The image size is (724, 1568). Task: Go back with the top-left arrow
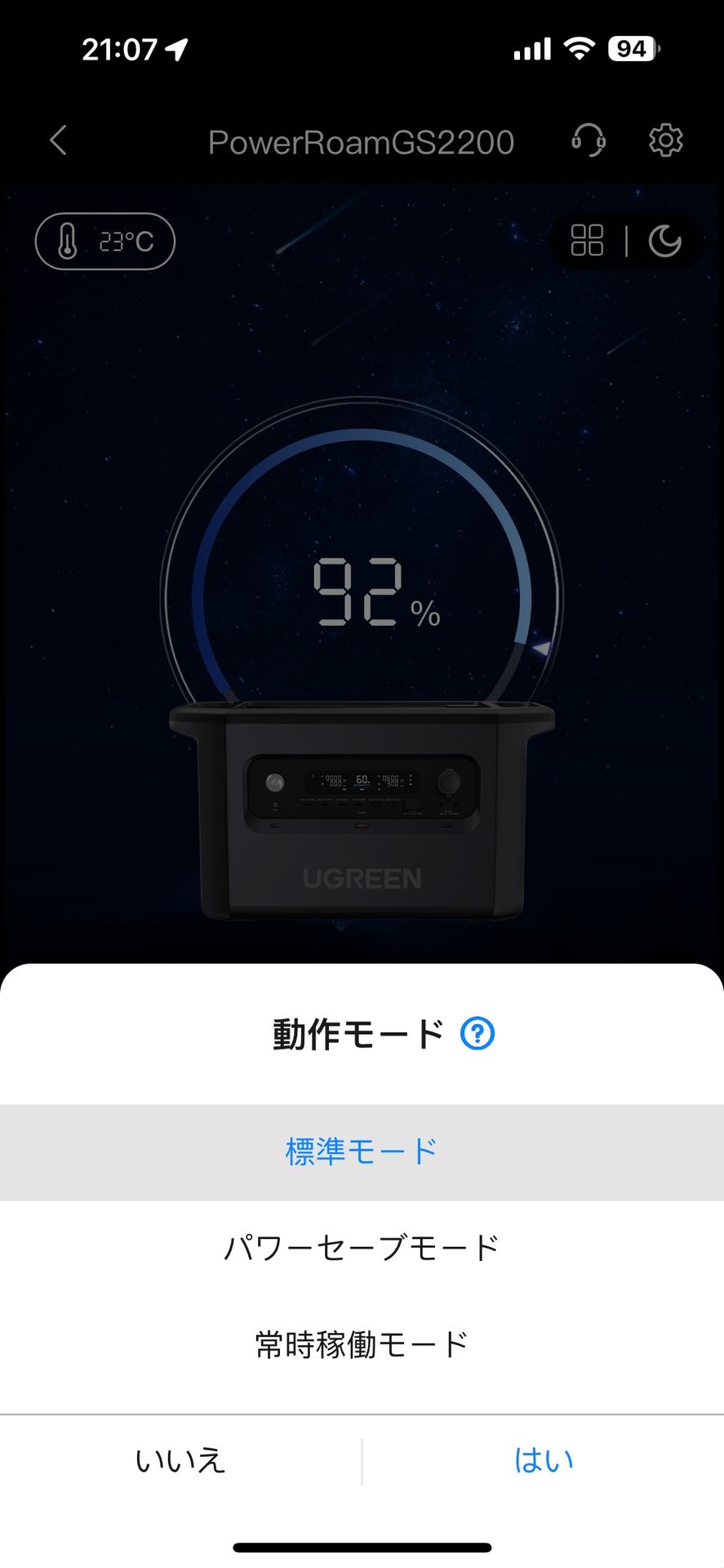pos(58,140)
